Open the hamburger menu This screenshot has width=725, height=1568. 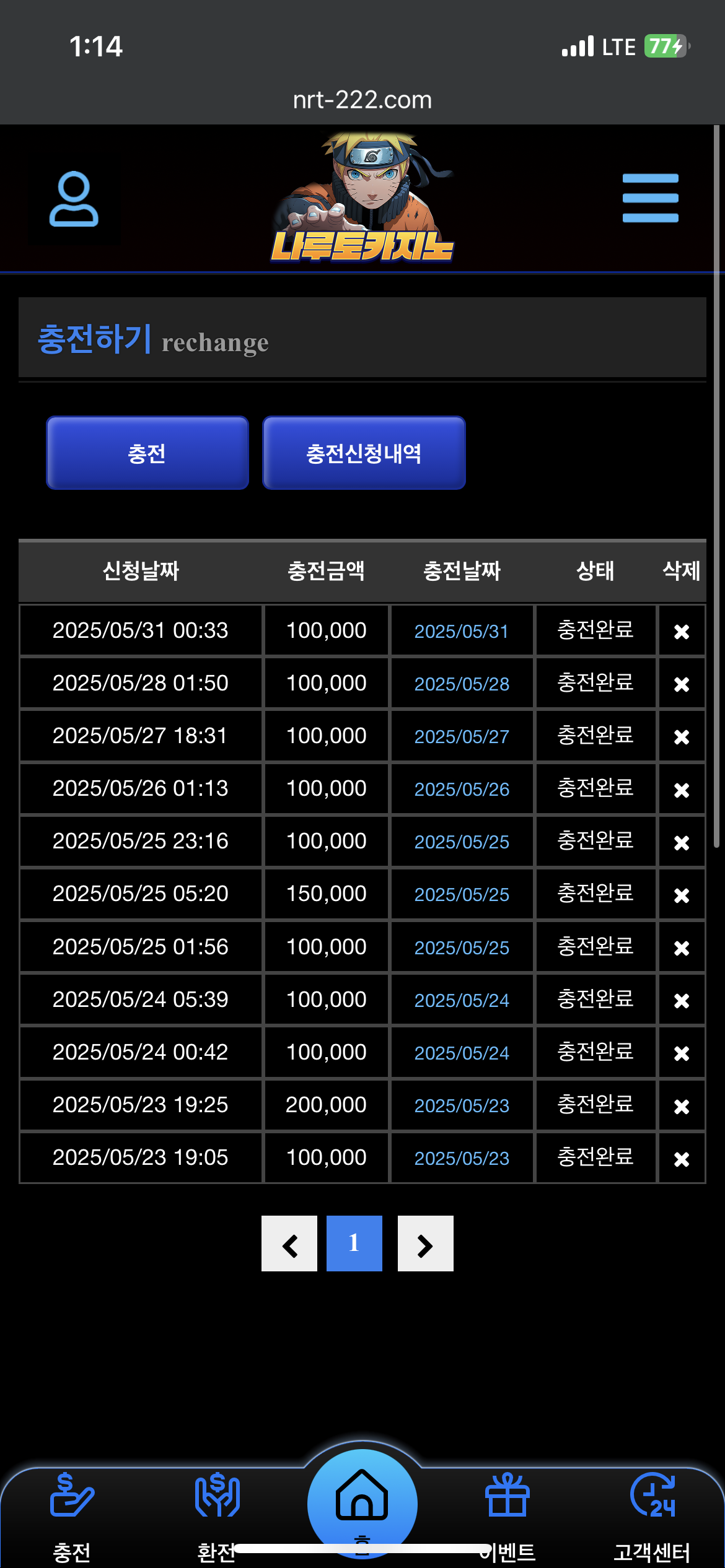(x=650, y=198)
